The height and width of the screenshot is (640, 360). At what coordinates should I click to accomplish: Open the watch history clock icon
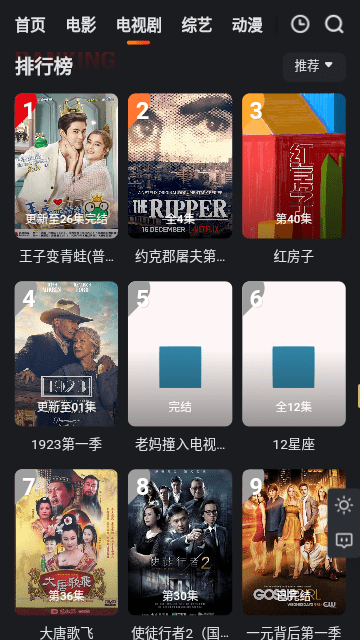click(x=300, y=24)
